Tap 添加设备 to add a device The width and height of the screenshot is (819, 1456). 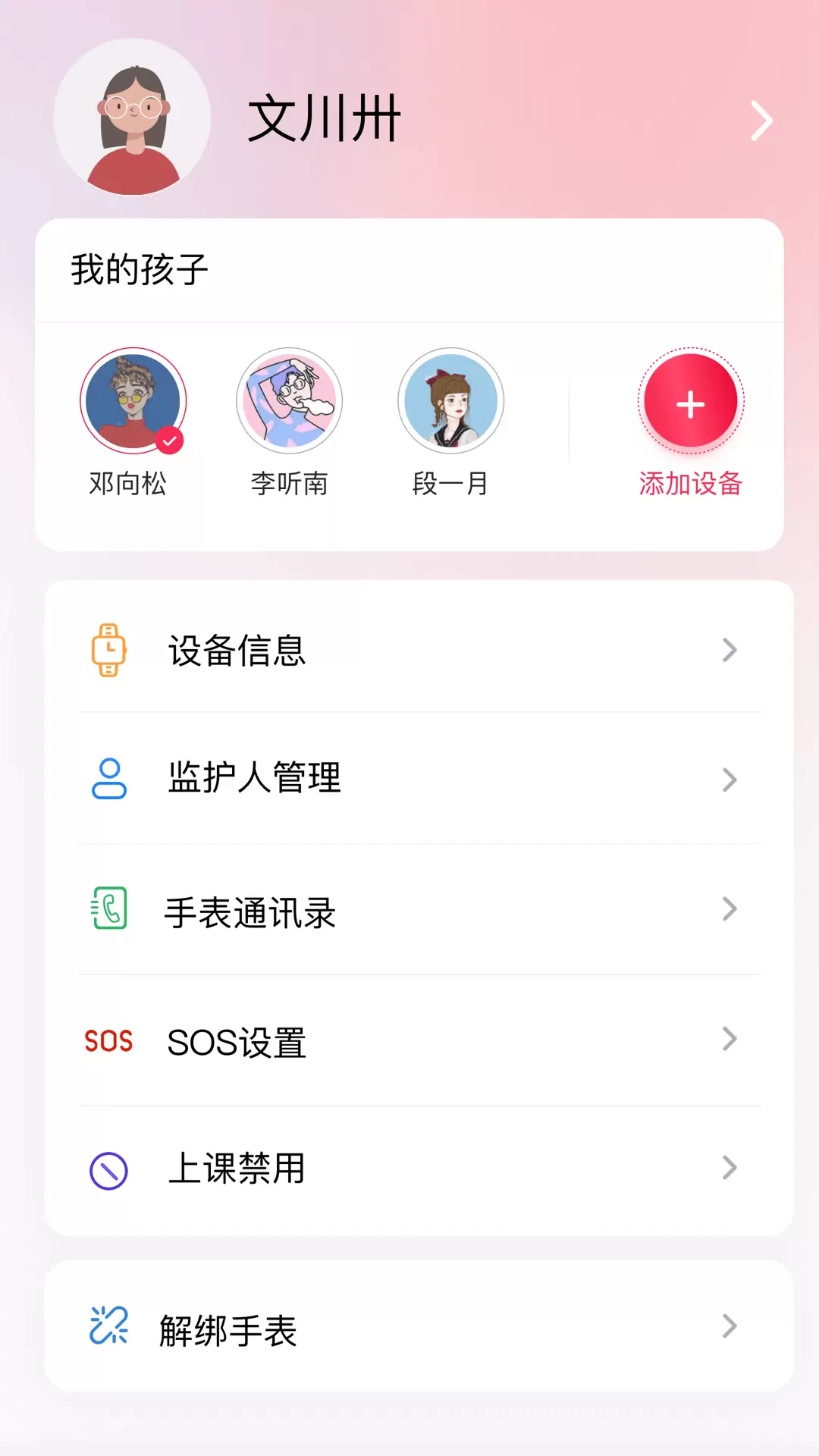[690, 422]
